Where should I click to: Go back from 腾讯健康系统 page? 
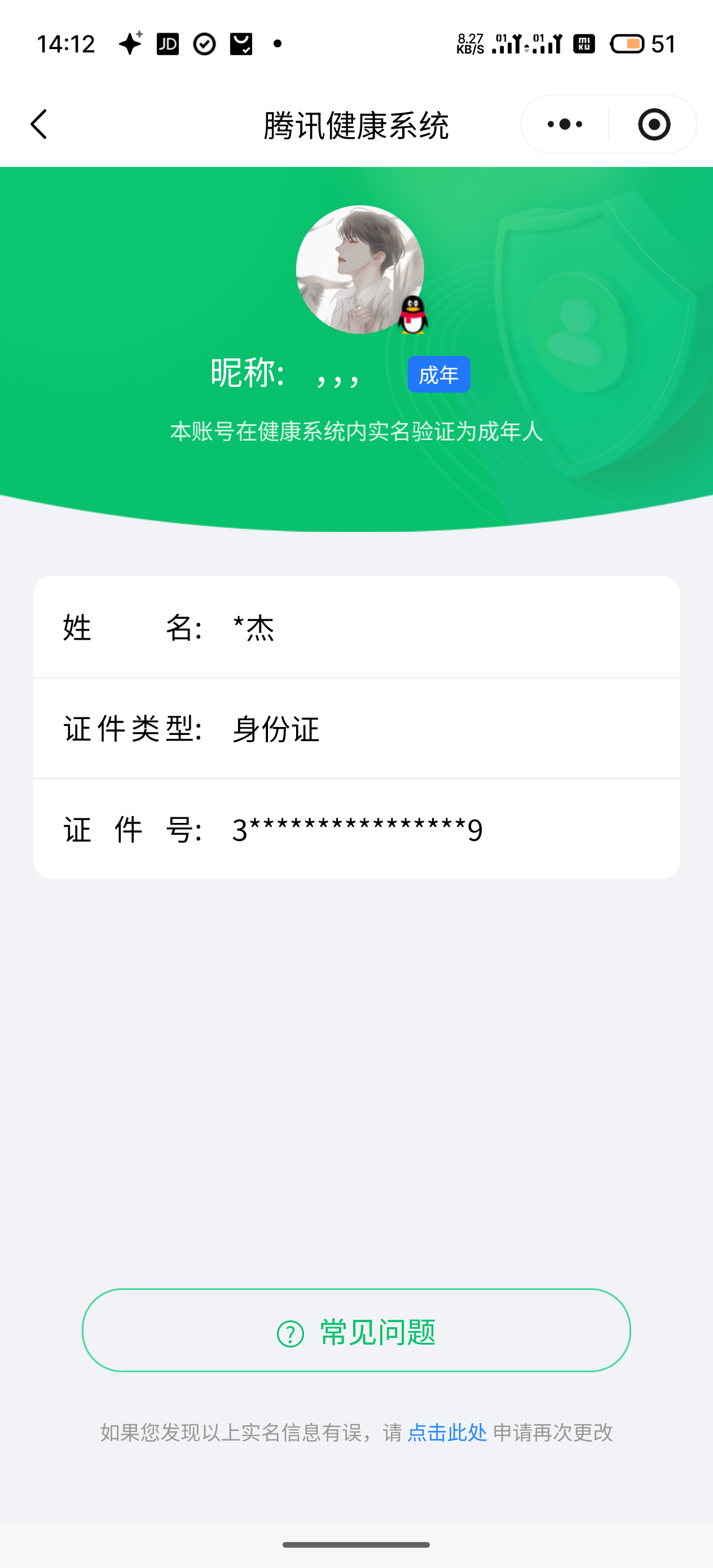[x=39, y=124]
